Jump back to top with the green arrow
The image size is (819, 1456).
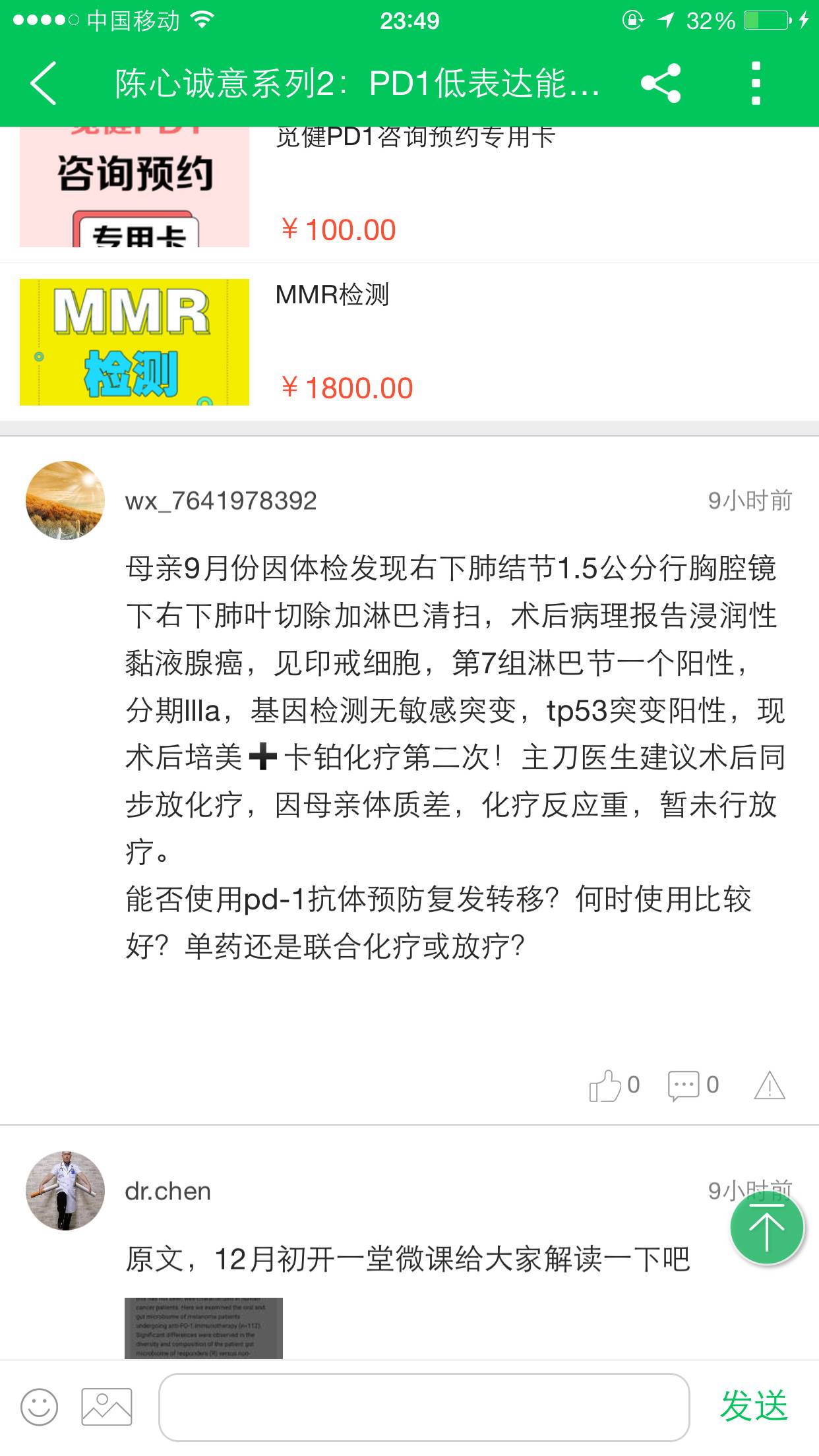[x=767, y=1228]
